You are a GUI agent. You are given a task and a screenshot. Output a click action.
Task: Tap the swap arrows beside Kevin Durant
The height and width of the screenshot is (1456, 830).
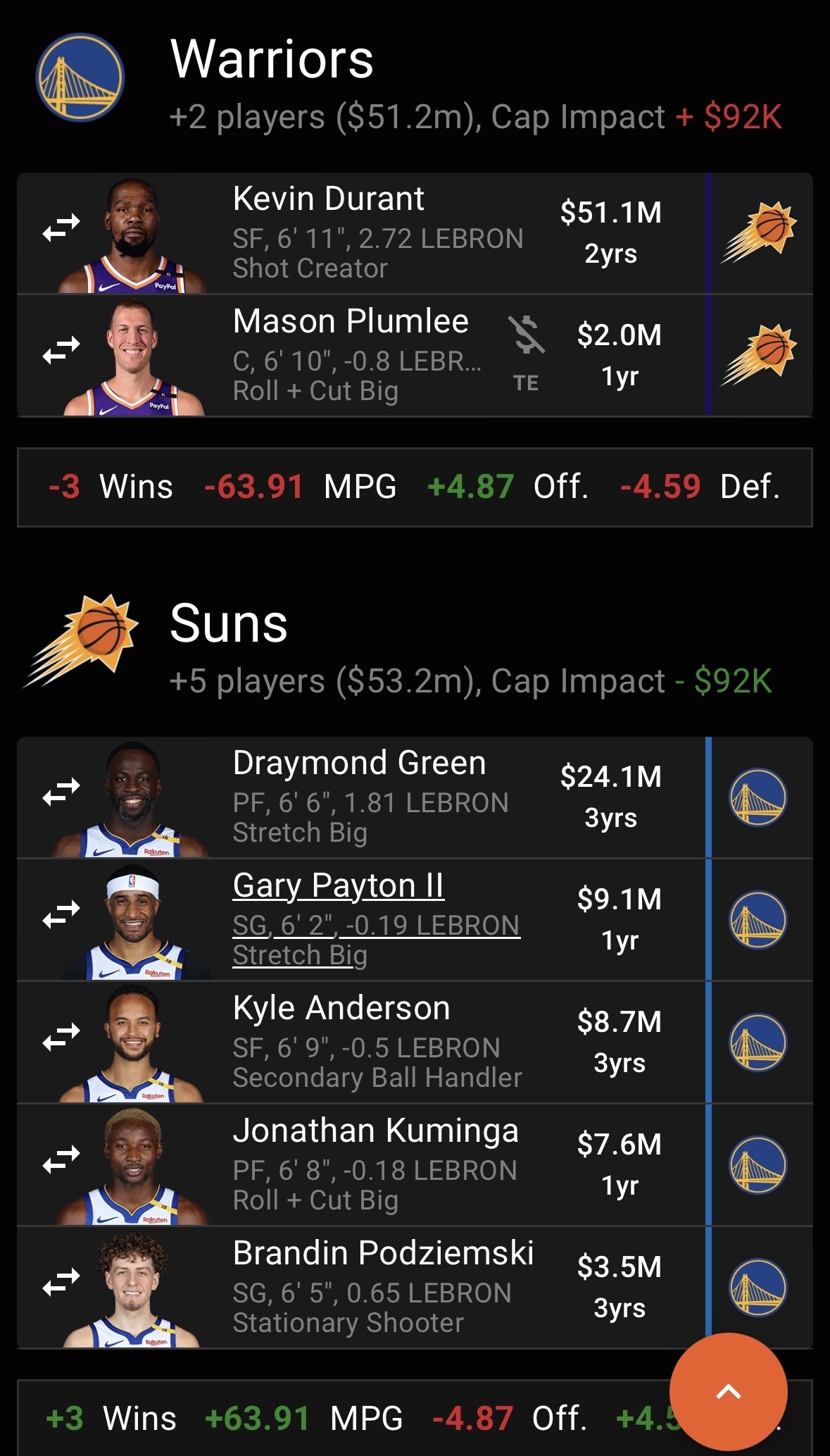tap(61, 228)
